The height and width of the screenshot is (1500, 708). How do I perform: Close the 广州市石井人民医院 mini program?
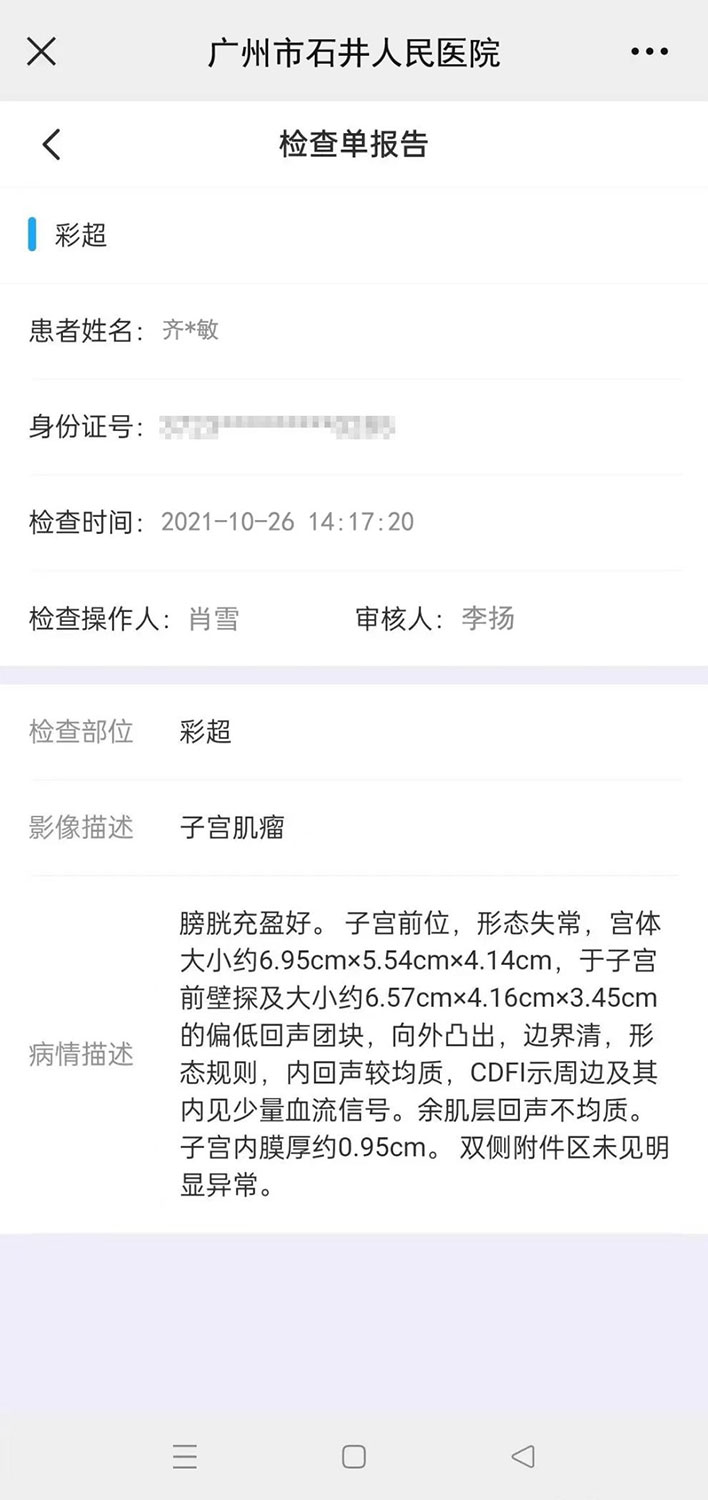[41, 51]
